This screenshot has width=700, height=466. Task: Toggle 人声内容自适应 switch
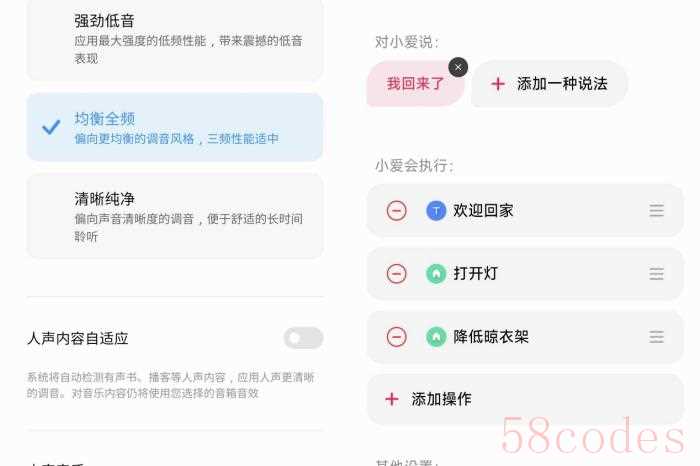[303, 338]
